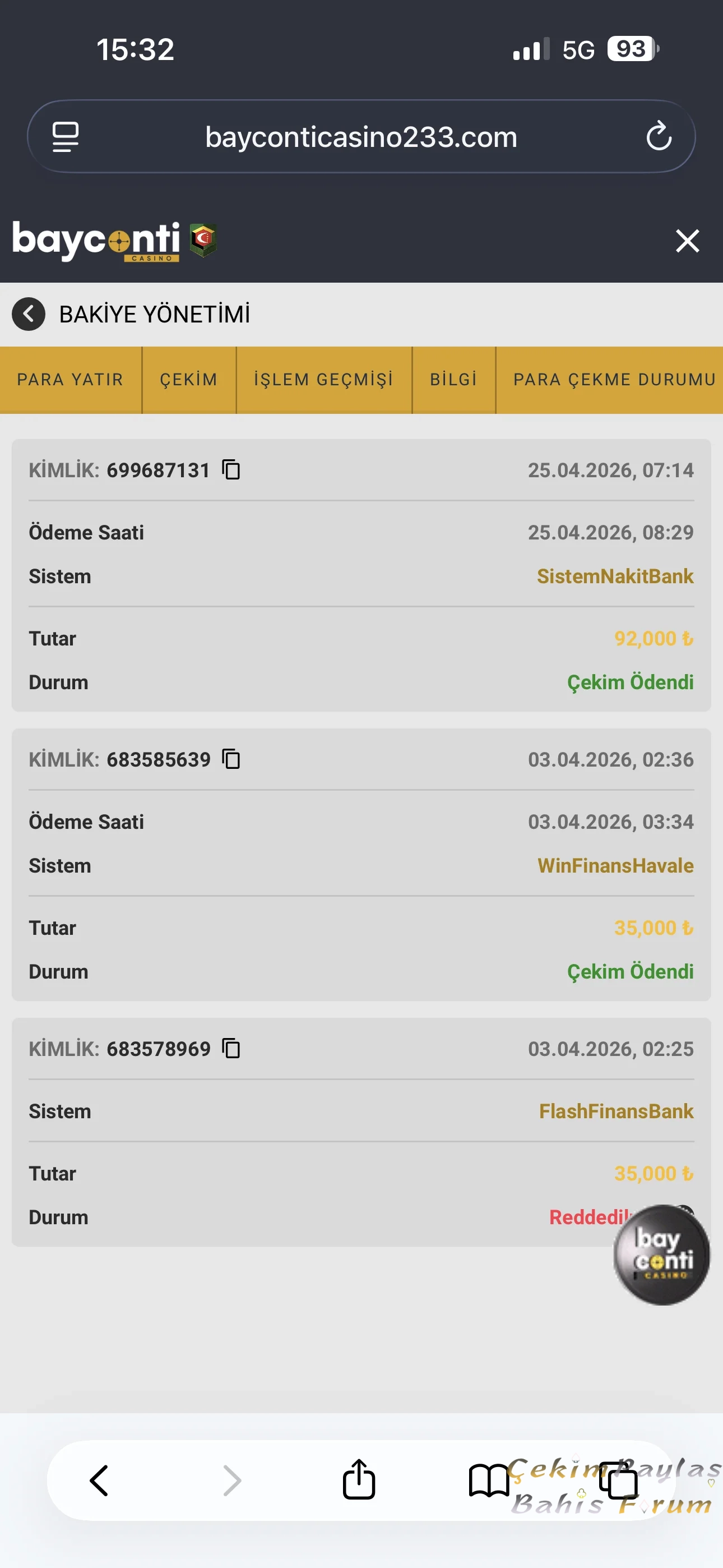Image resolution: width=723 pixels, height=1568 pixels.
Task: Select the İşlem Geçmişi tab
Action: (323, 380)
